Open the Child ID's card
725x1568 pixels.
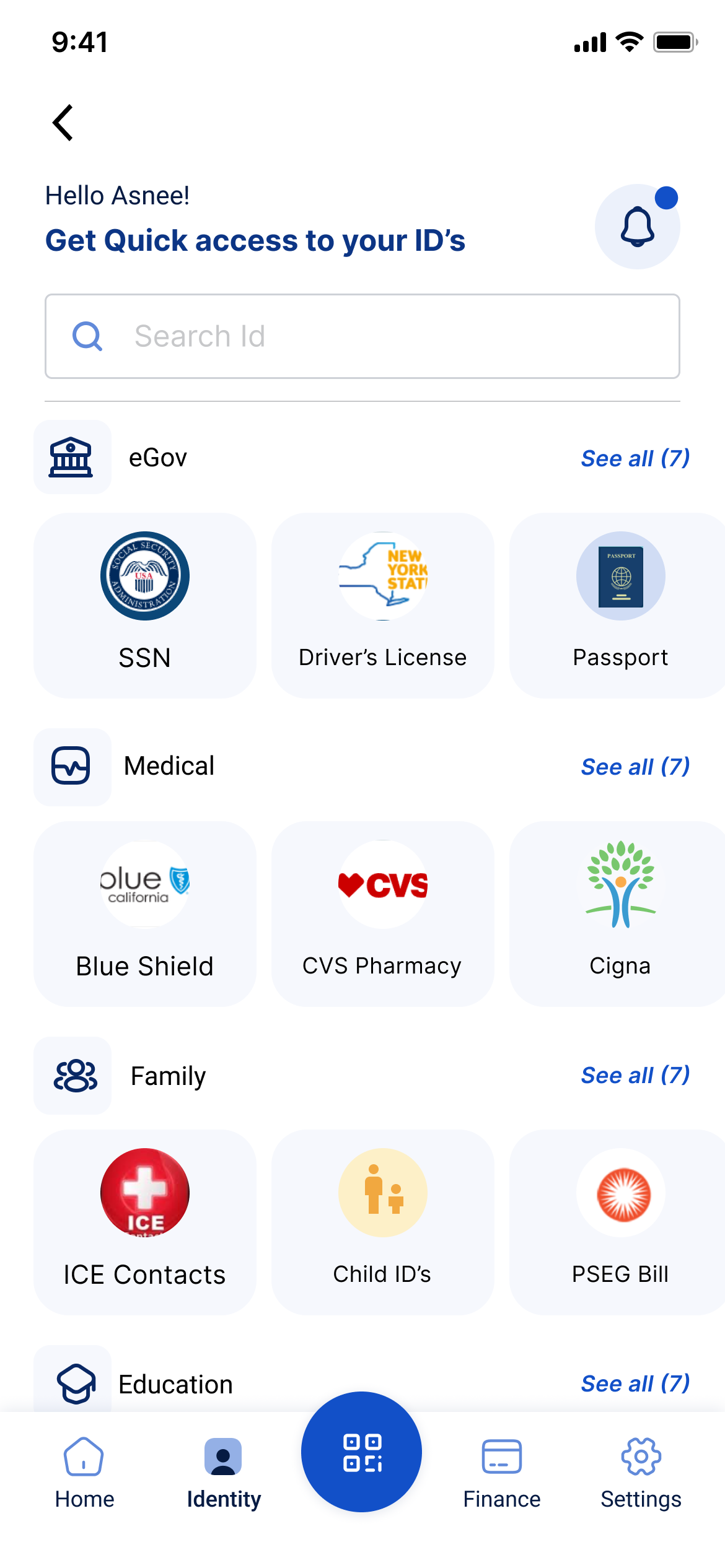point(382,1222)
